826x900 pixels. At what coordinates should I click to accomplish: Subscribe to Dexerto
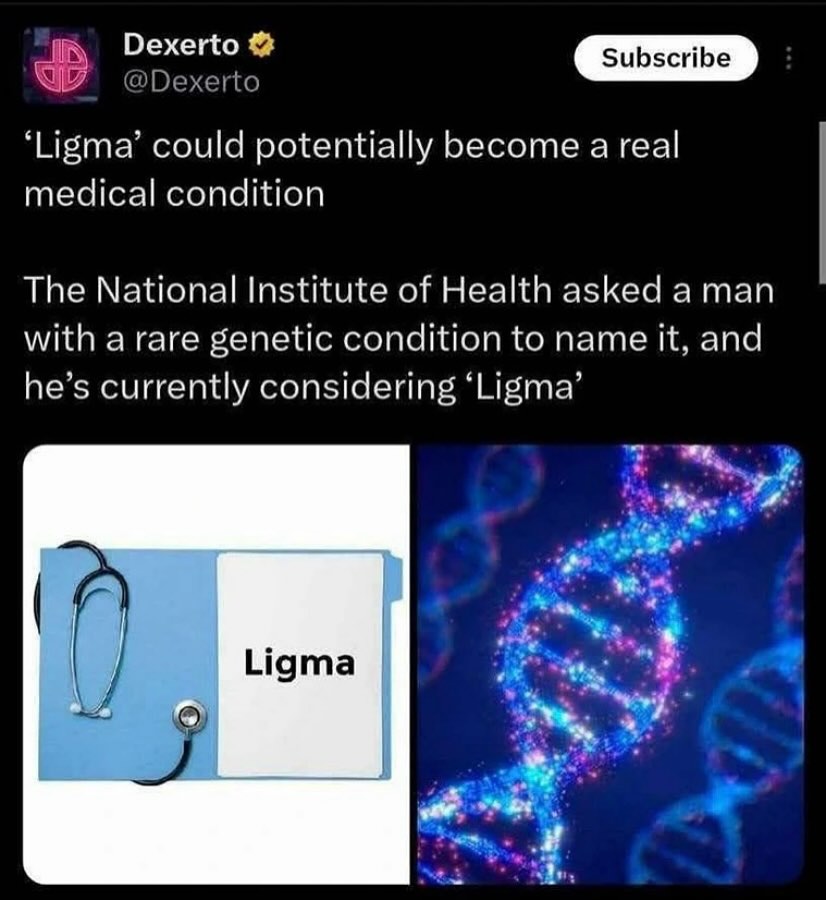(x=666, y=58)
